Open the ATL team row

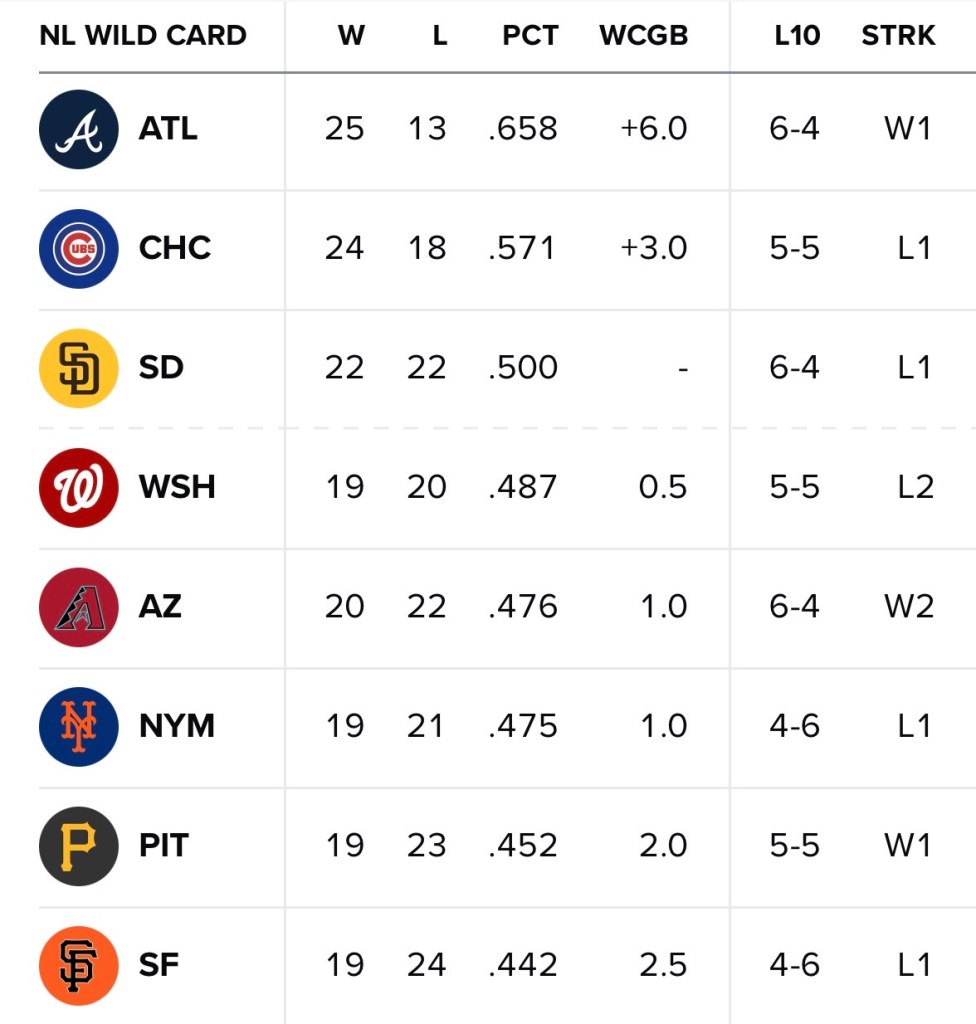pos(167,129)
